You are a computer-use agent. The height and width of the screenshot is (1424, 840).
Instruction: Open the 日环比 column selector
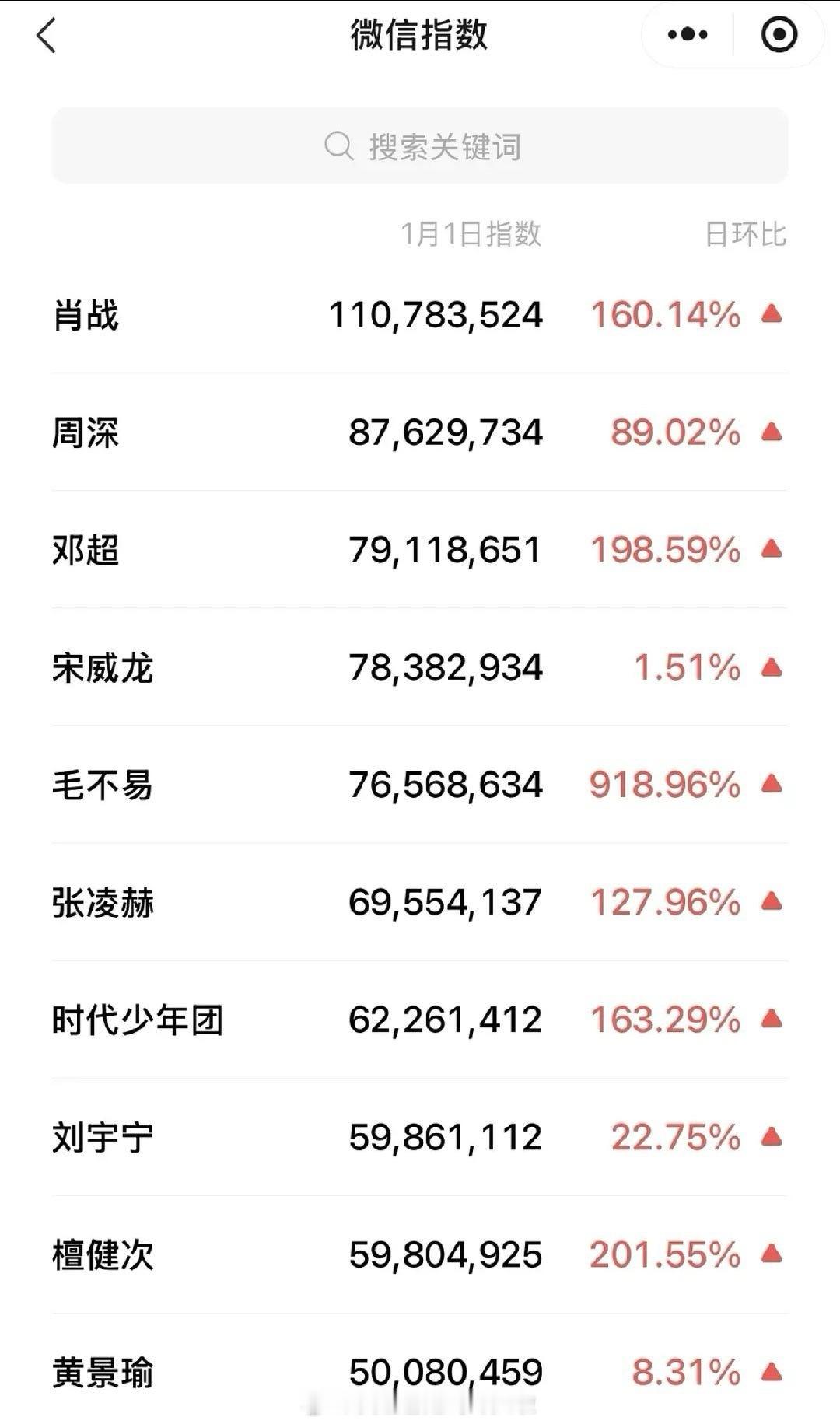coord(745,232)
